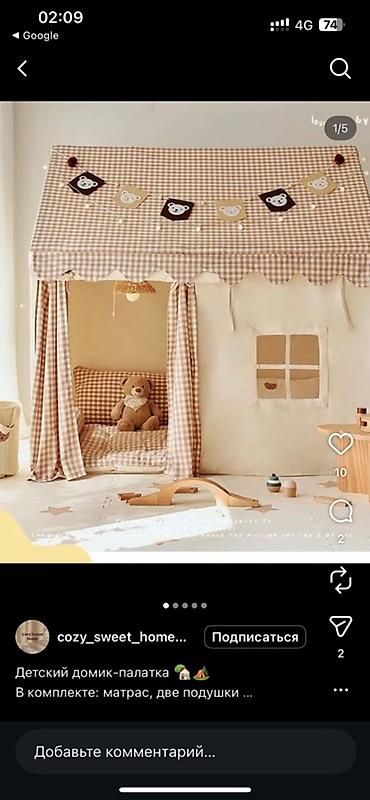Open comments via the speech bubble icon

pyautogui.click(x=340, y=511)
